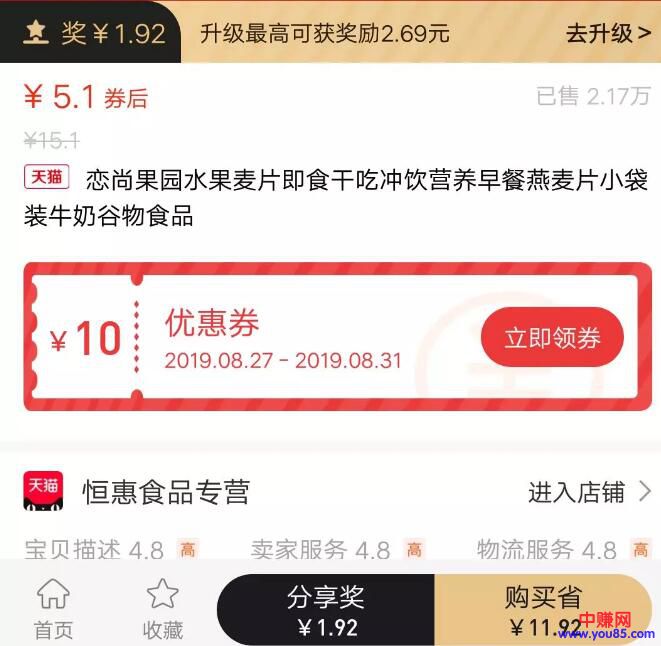Go to 首页 home

53,609
